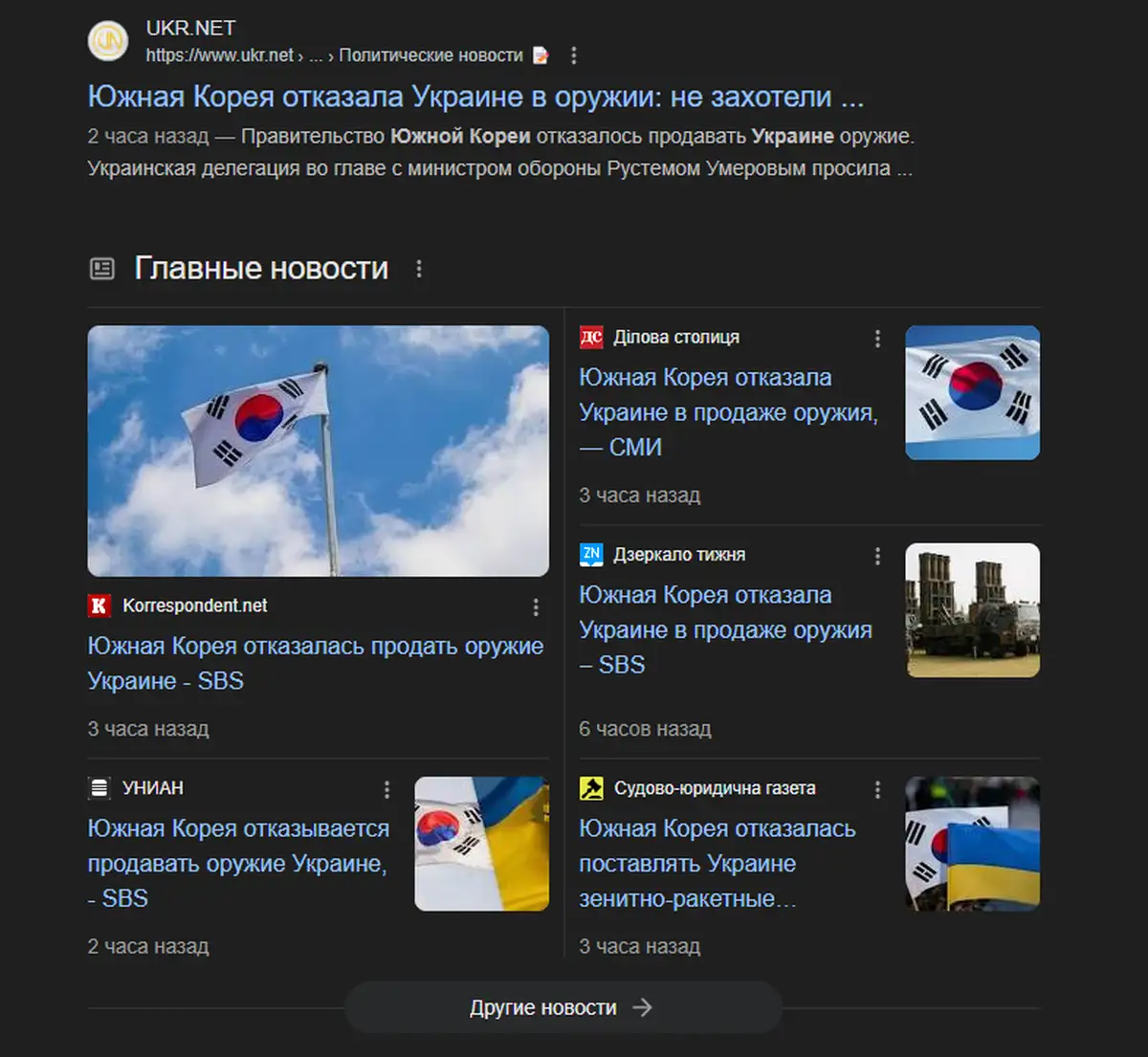Open overflow menu for Судово-юридична газета card
This screenshot has height=1057, width=1148.
(x=877, y=789)
